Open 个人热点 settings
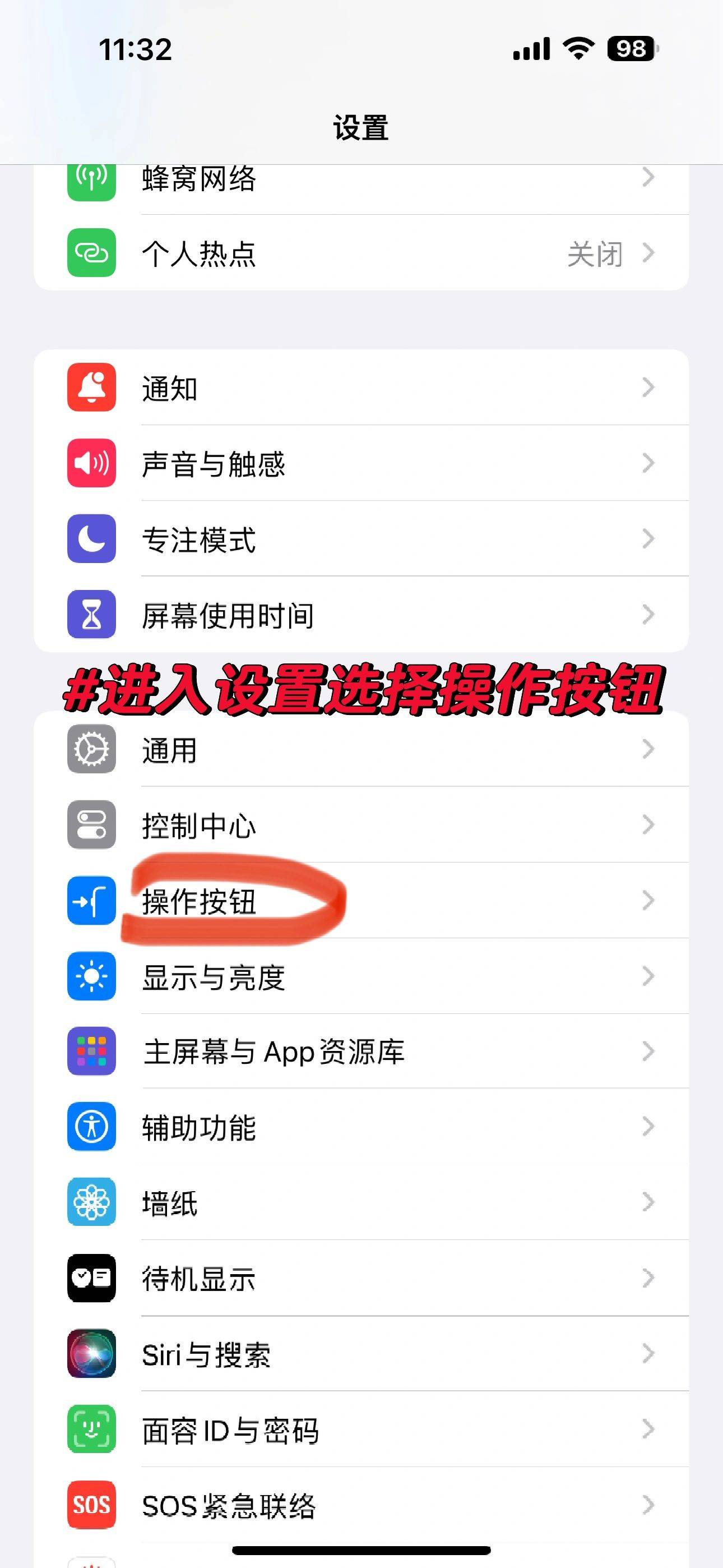Viewport: 723px width, 1568px height. click(361, 252)
